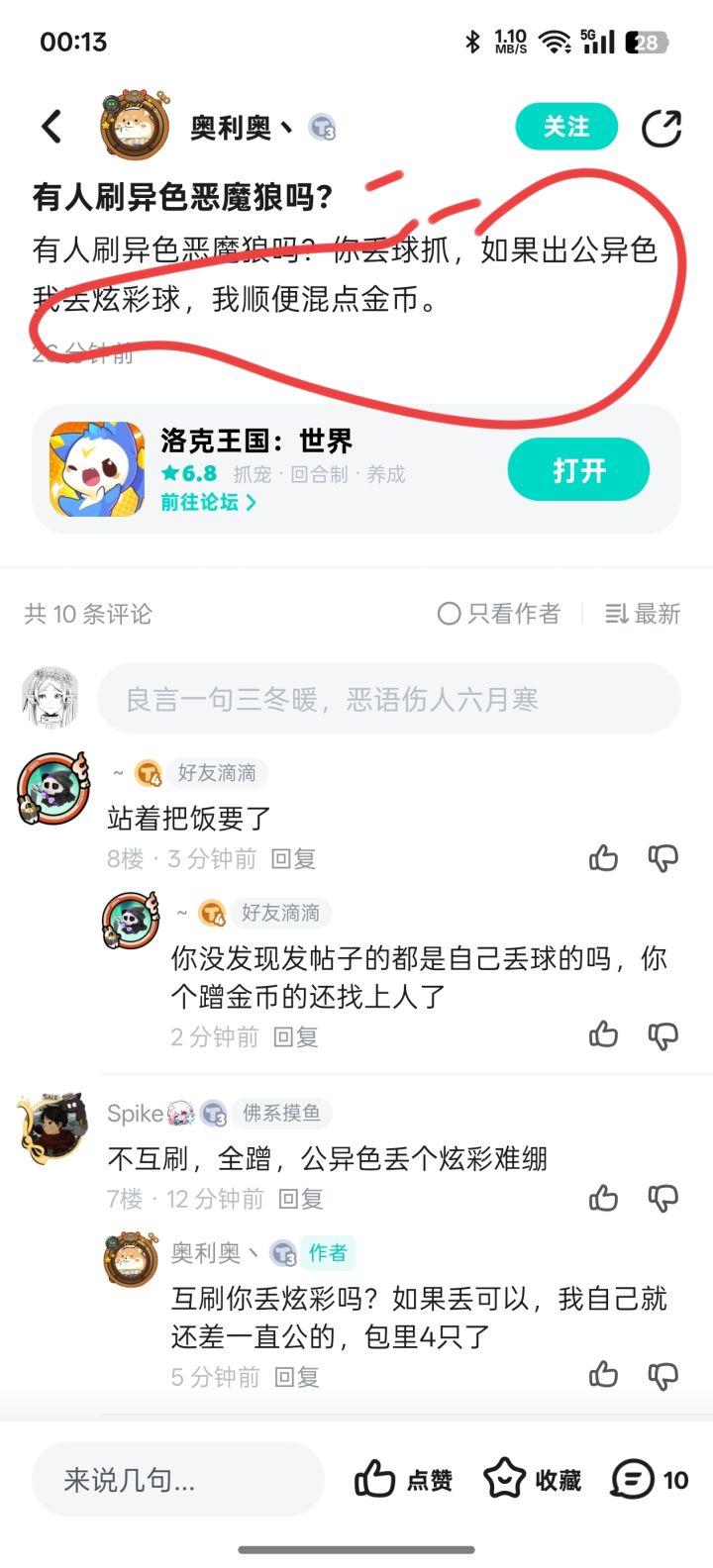The image size is (713, 1568).
Task: Toggle thumbs down on the author's reply
Action: (662, 1375)
